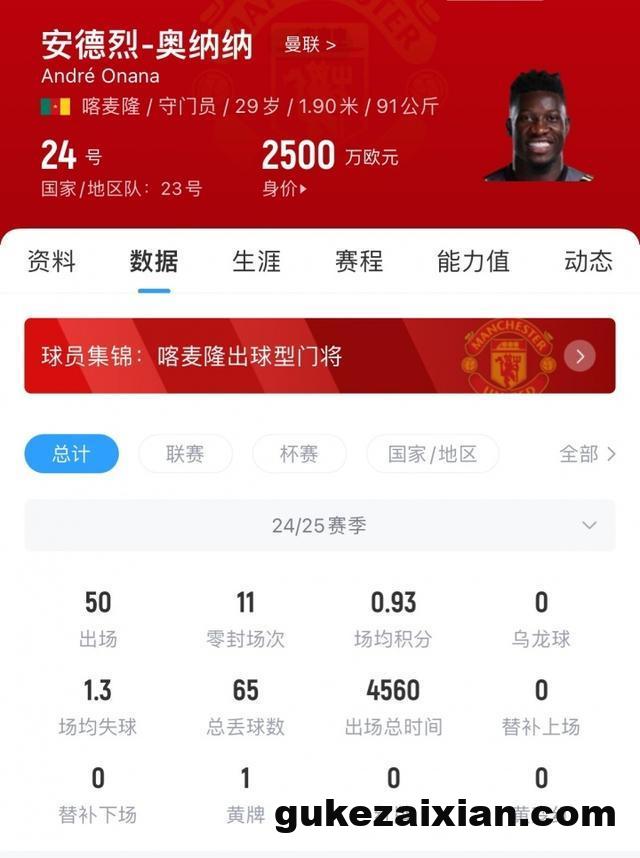
Task: Open the 曼联 team link
Action: pyautogui.click(x=309, y=45)
